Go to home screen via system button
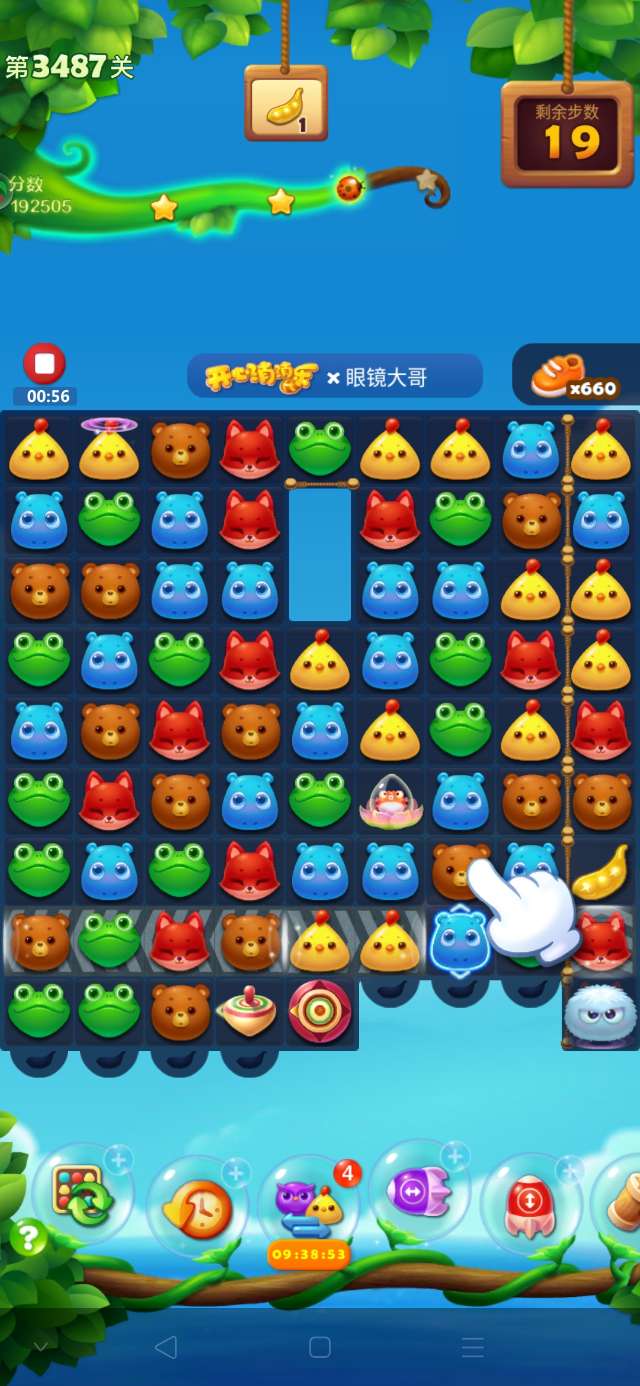The height and width of the screenshot is (1386, 640). (x=320, y=1347)
